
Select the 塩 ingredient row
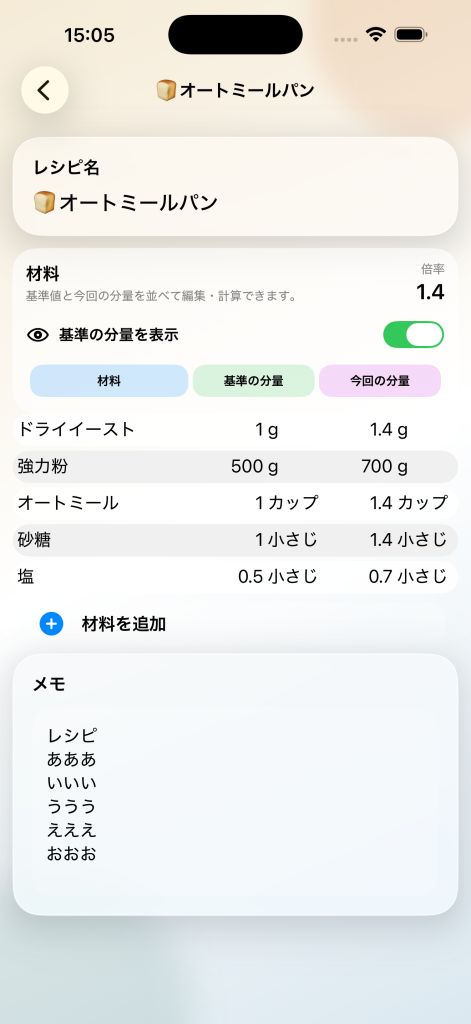235,577
